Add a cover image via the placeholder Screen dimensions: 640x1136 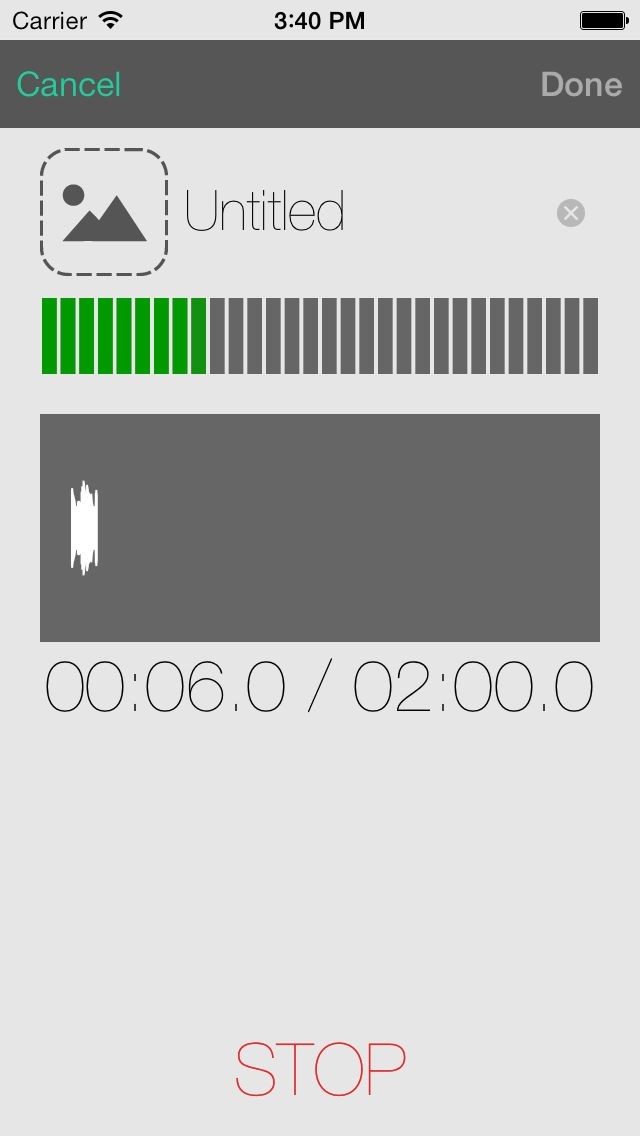104,212
